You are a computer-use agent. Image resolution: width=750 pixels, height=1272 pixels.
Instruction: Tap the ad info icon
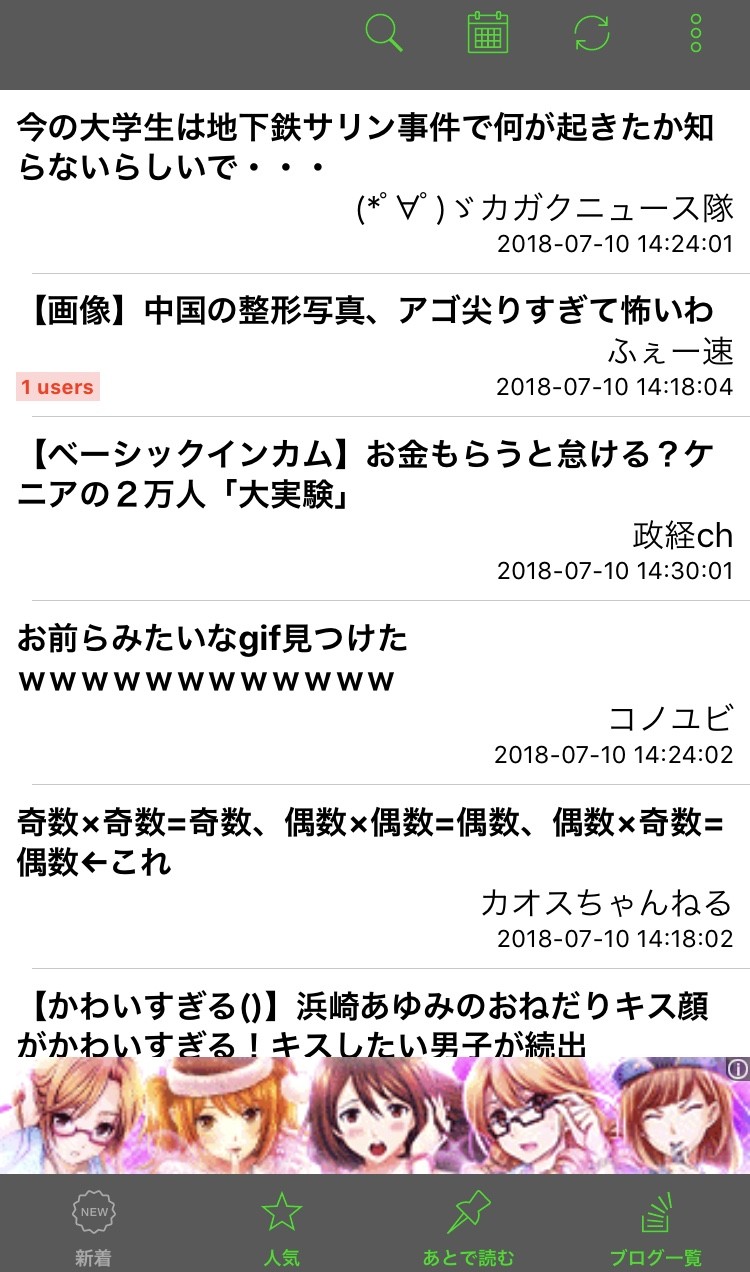738,1069
